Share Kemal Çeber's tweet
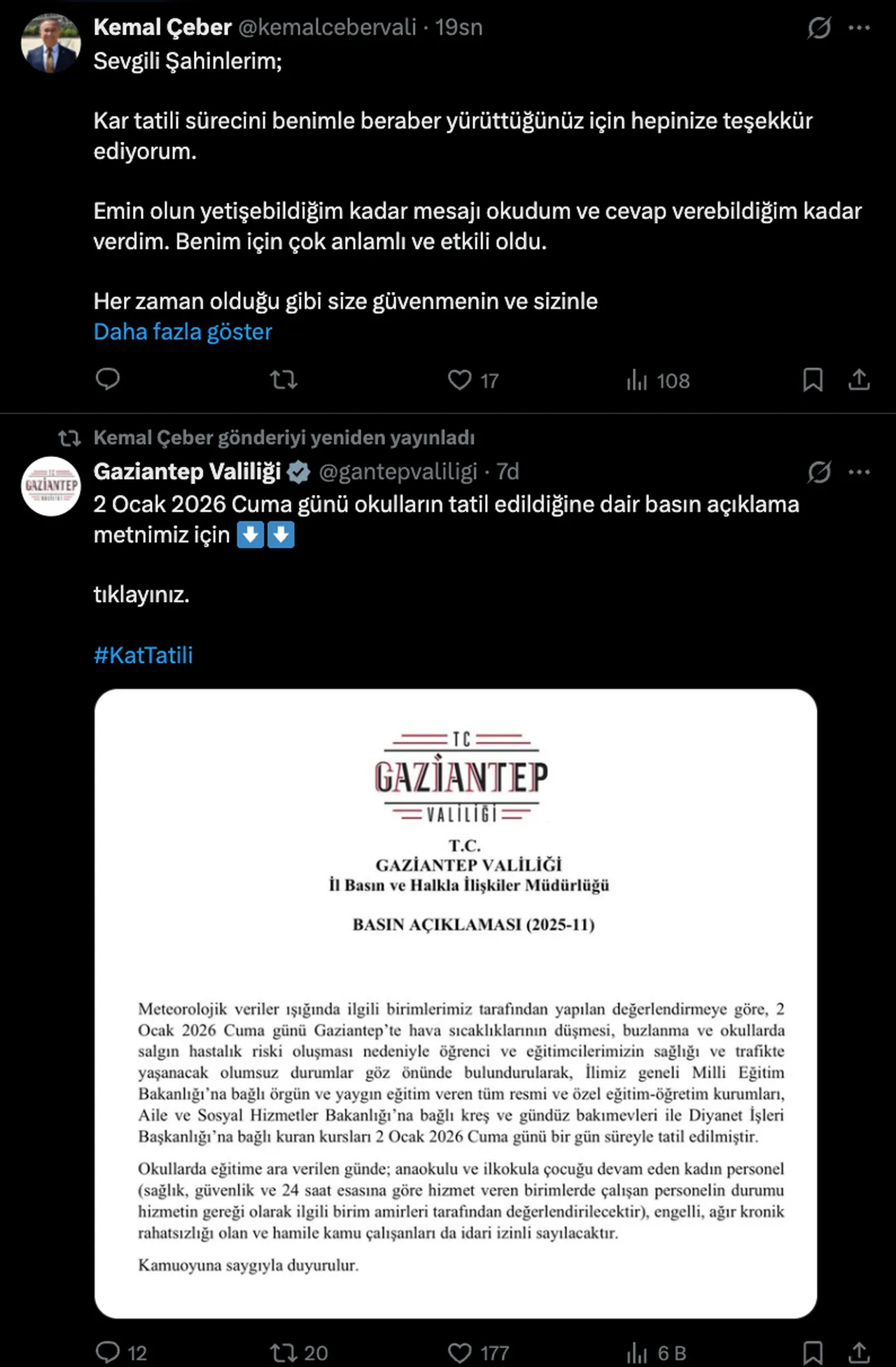896x1367 pixels. [859, 379]
